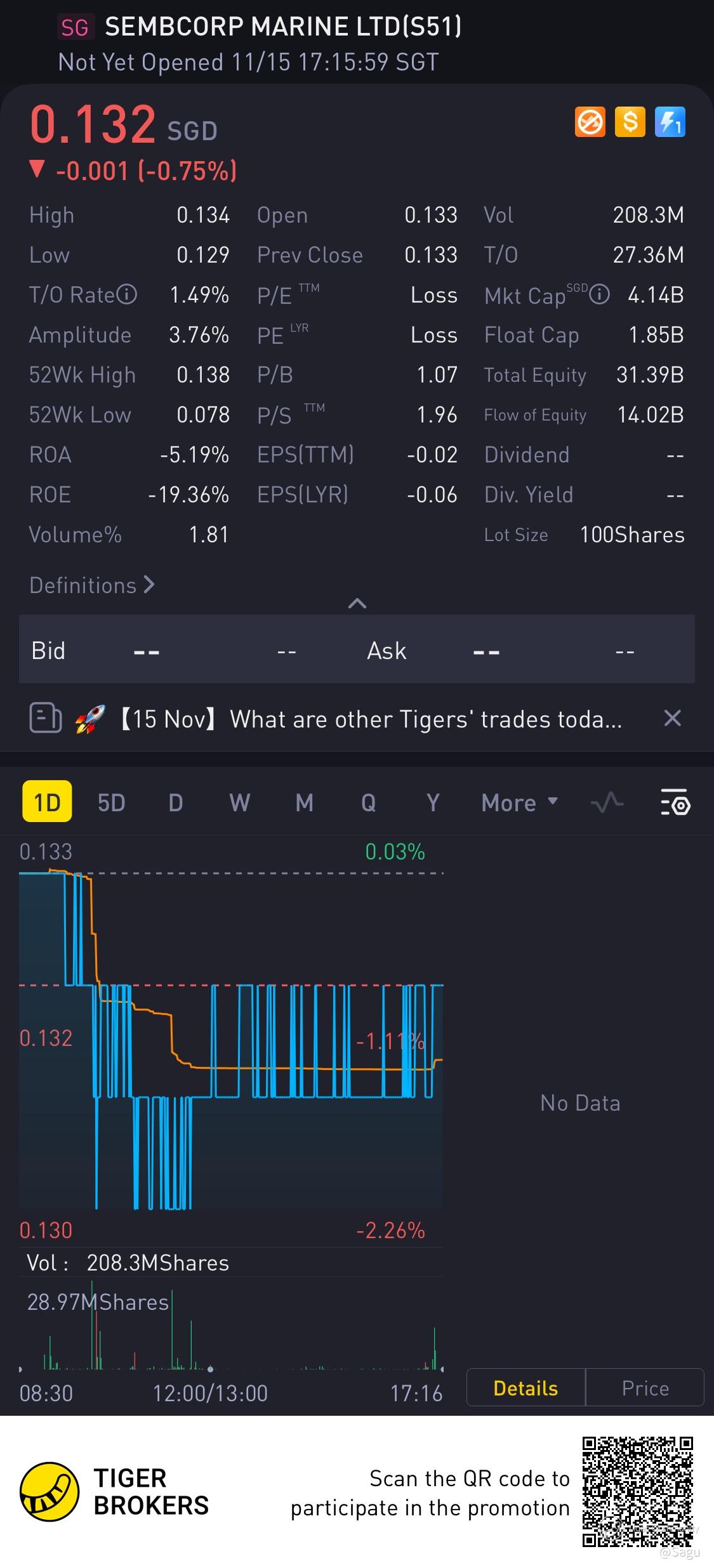Switch to the quarterly Q chart
The image size is (714, 1568).
tap(368, 803)
